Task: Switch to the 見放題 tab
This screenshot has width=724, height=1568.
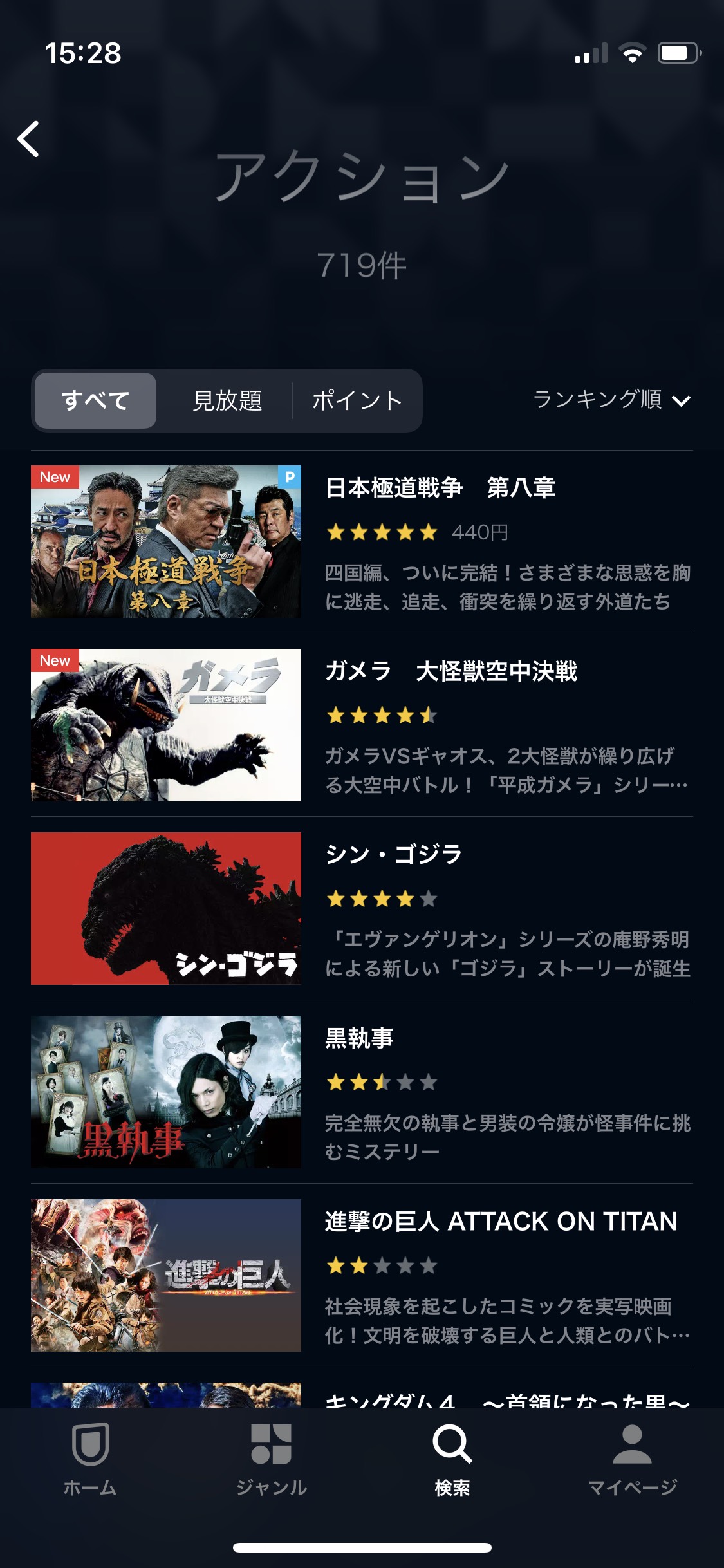Action: coord(228,400)
